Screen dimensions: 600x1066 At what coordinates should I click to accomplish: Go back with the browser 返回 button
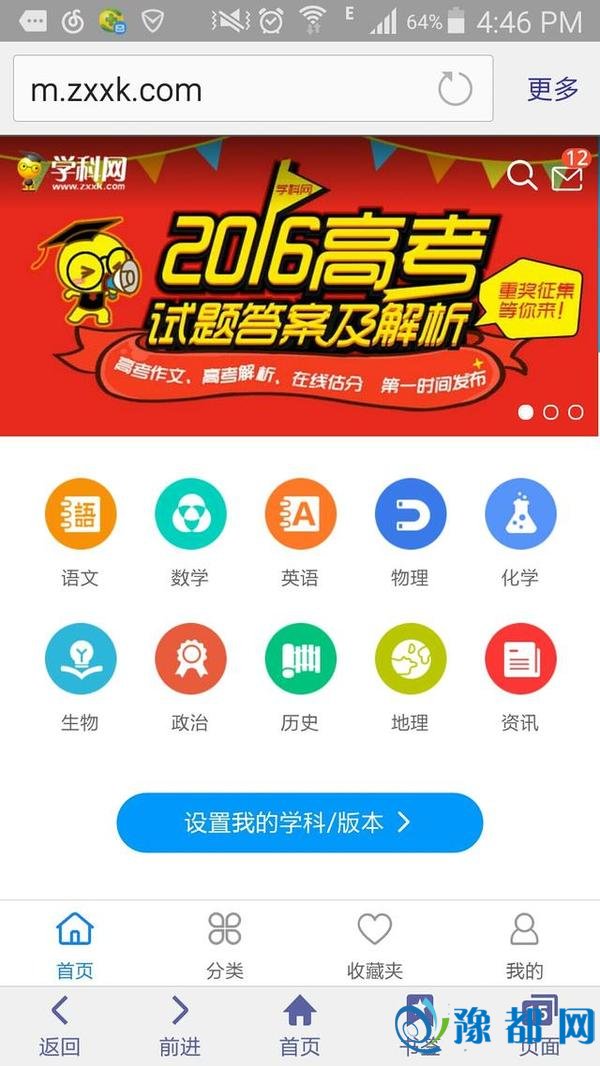pyautogui.click(x=60, y=1025)
